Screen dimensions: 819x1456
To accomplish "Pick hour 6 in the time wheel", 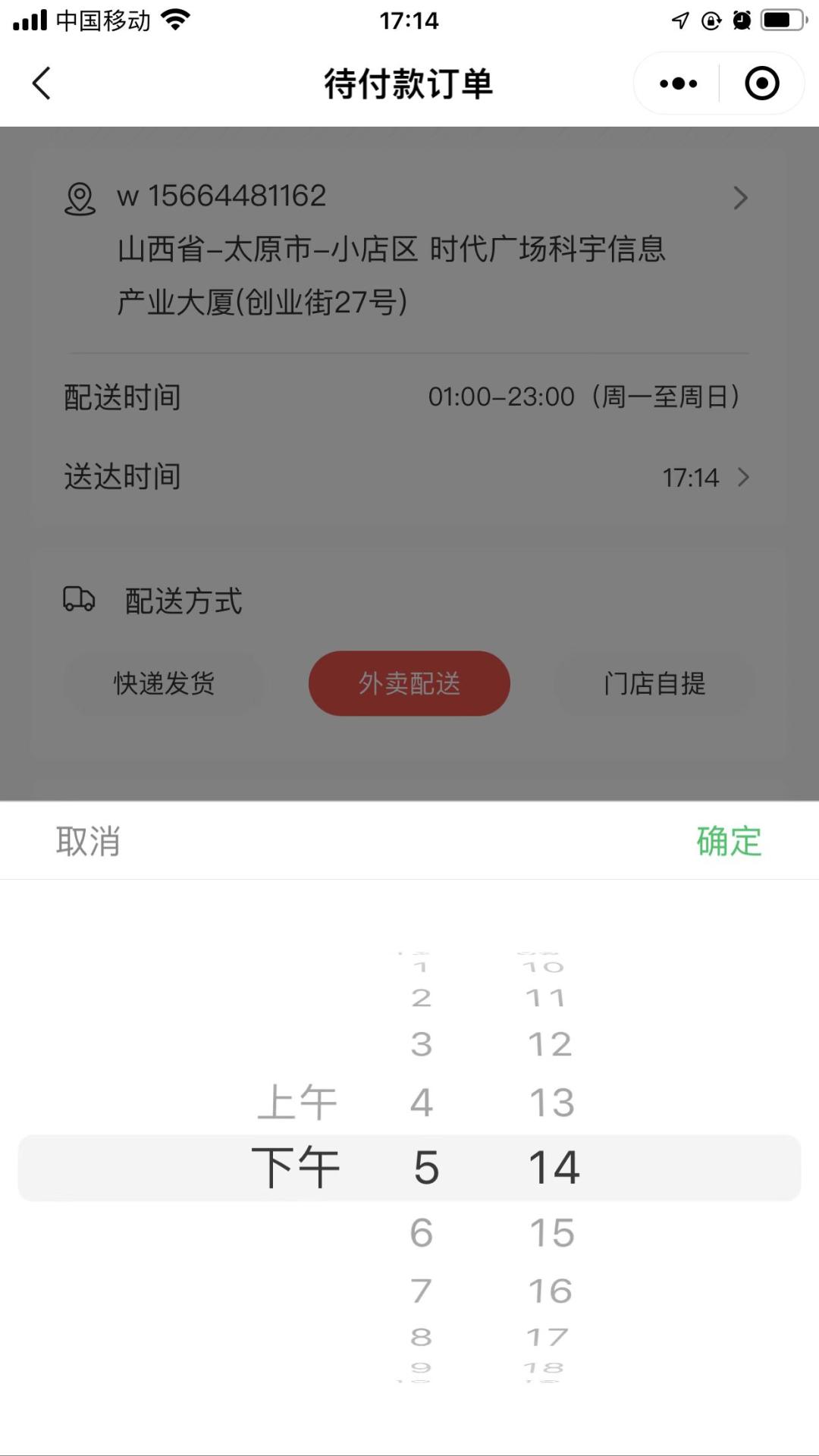I will 422,1231.
